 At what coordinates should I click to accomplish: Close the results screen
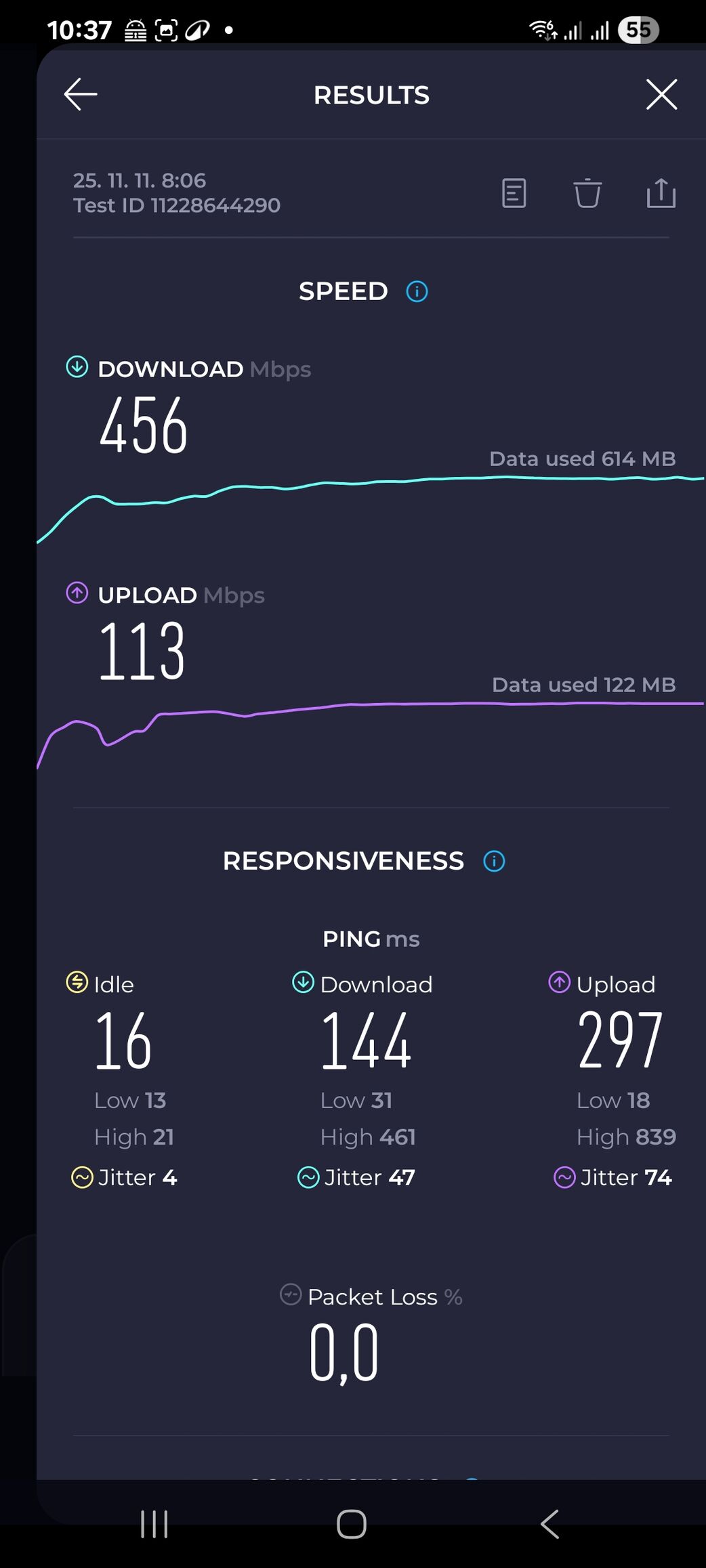pos(661,94)
